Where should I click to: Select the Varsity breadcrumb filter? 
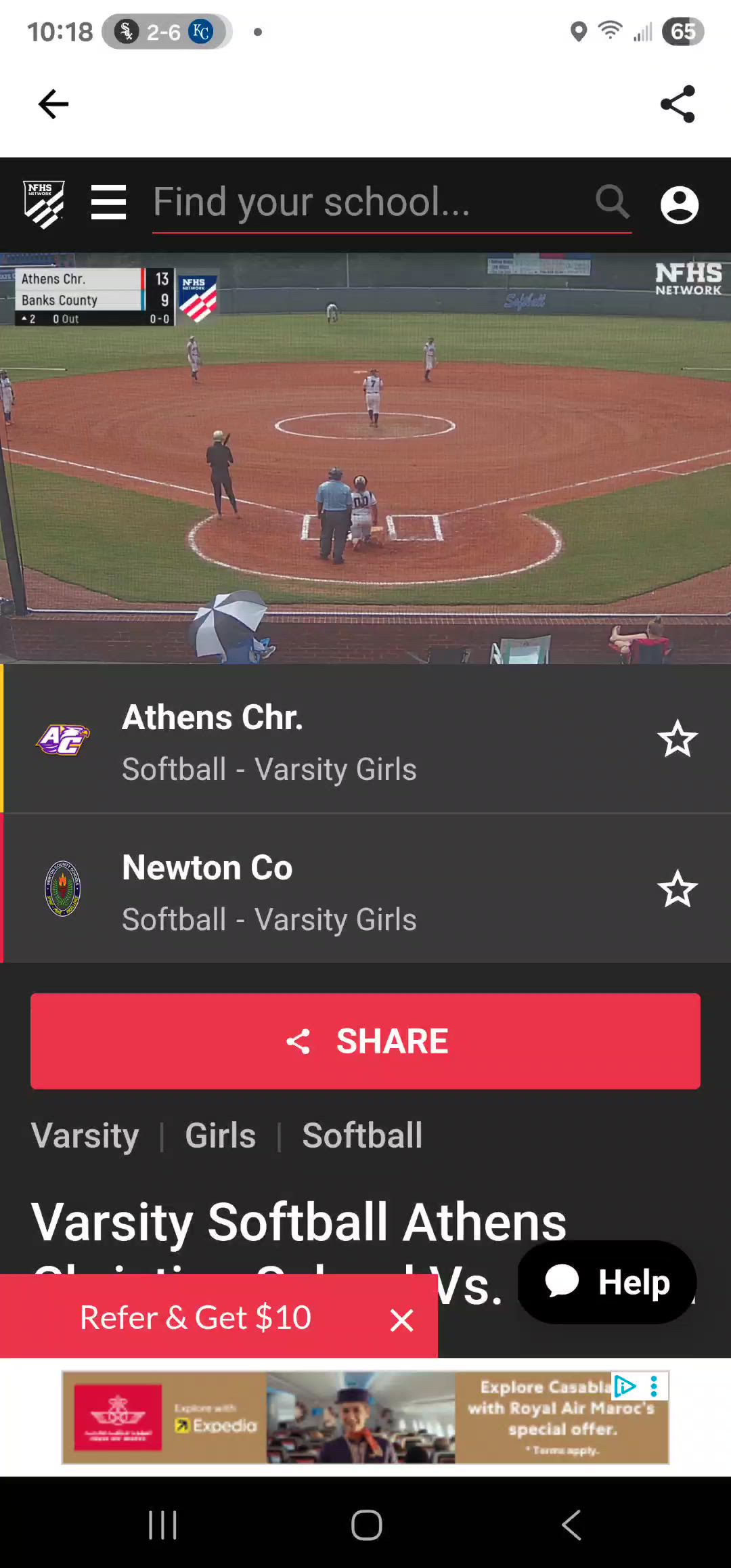point(84,1135)
